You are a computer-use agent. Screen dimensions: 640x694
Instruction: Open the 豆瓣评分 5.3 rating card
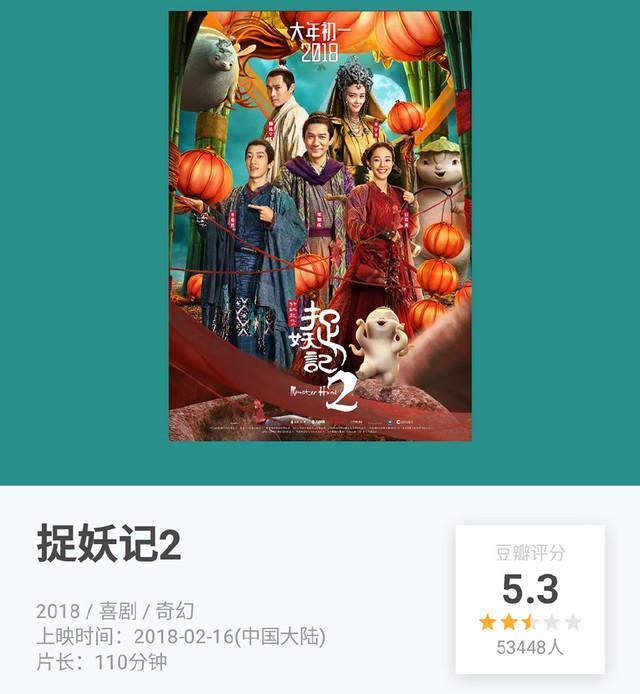click(530, 599)
